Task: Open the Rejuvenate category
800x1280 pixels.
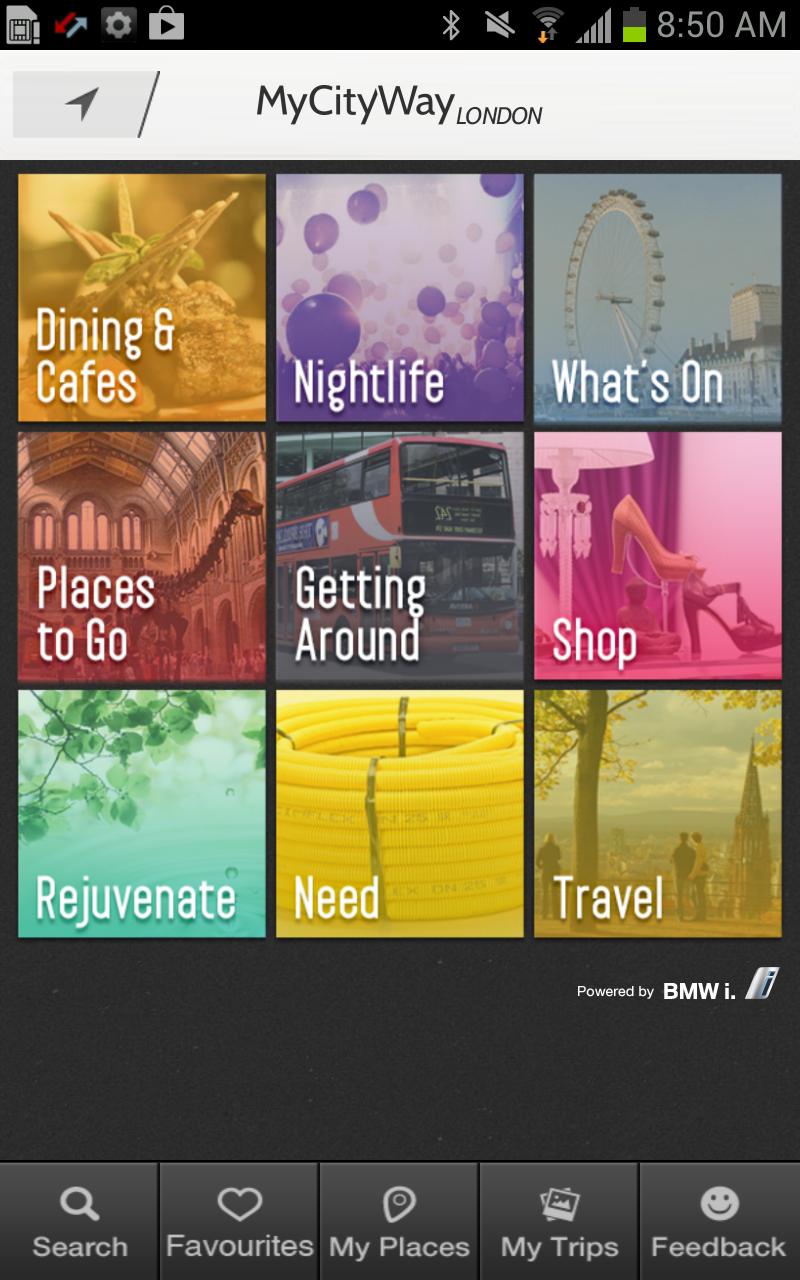Action: pyautogui.click(x=142, y=814)
